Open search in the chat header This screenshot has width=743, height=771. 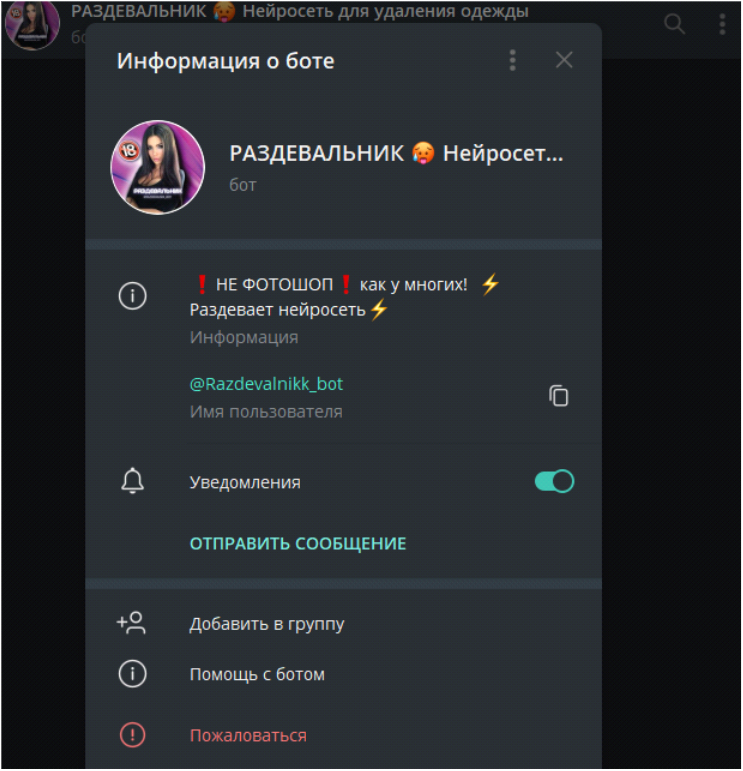click(675, 24)
